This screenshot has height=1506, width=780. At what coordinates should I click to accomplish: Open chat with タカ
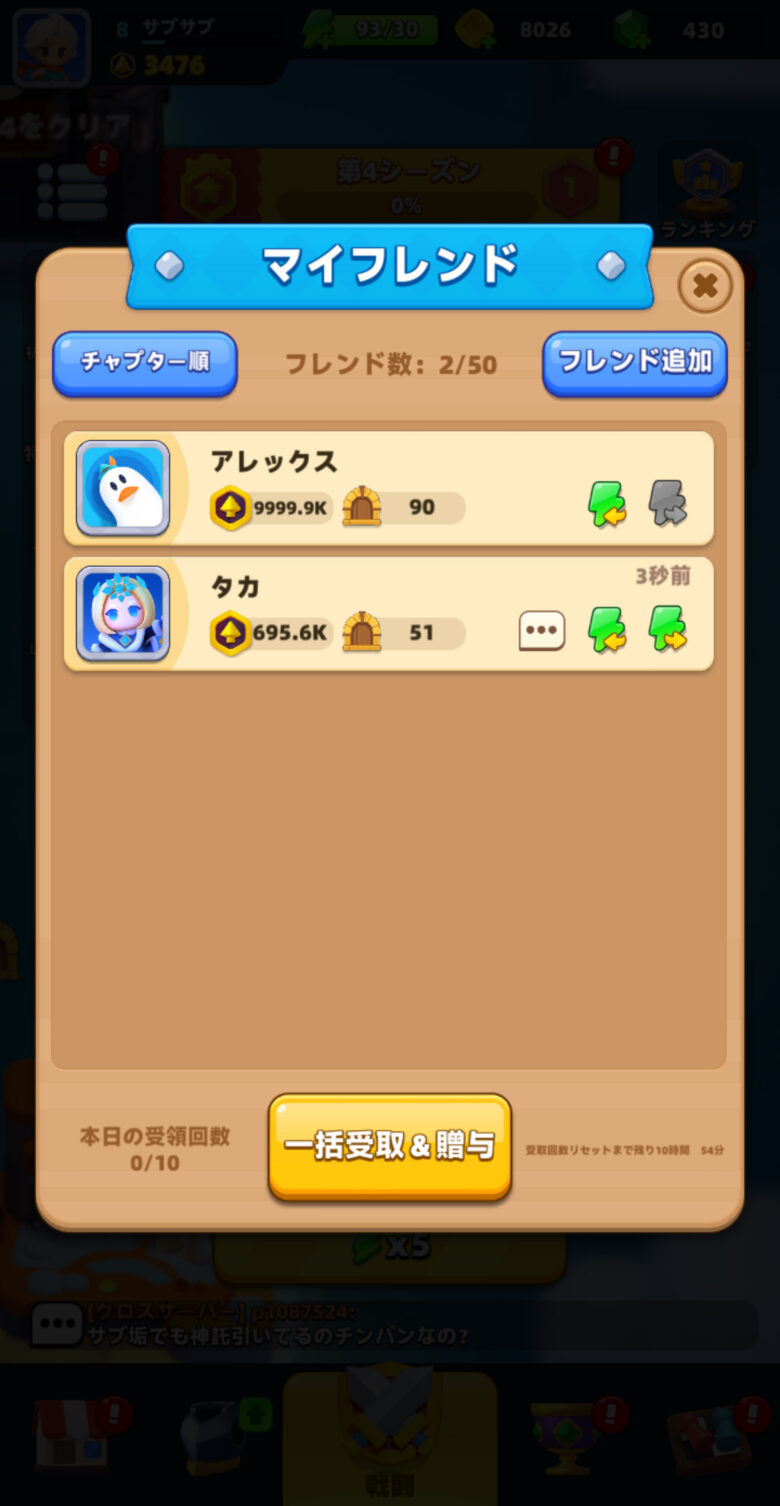coord(542,631)
